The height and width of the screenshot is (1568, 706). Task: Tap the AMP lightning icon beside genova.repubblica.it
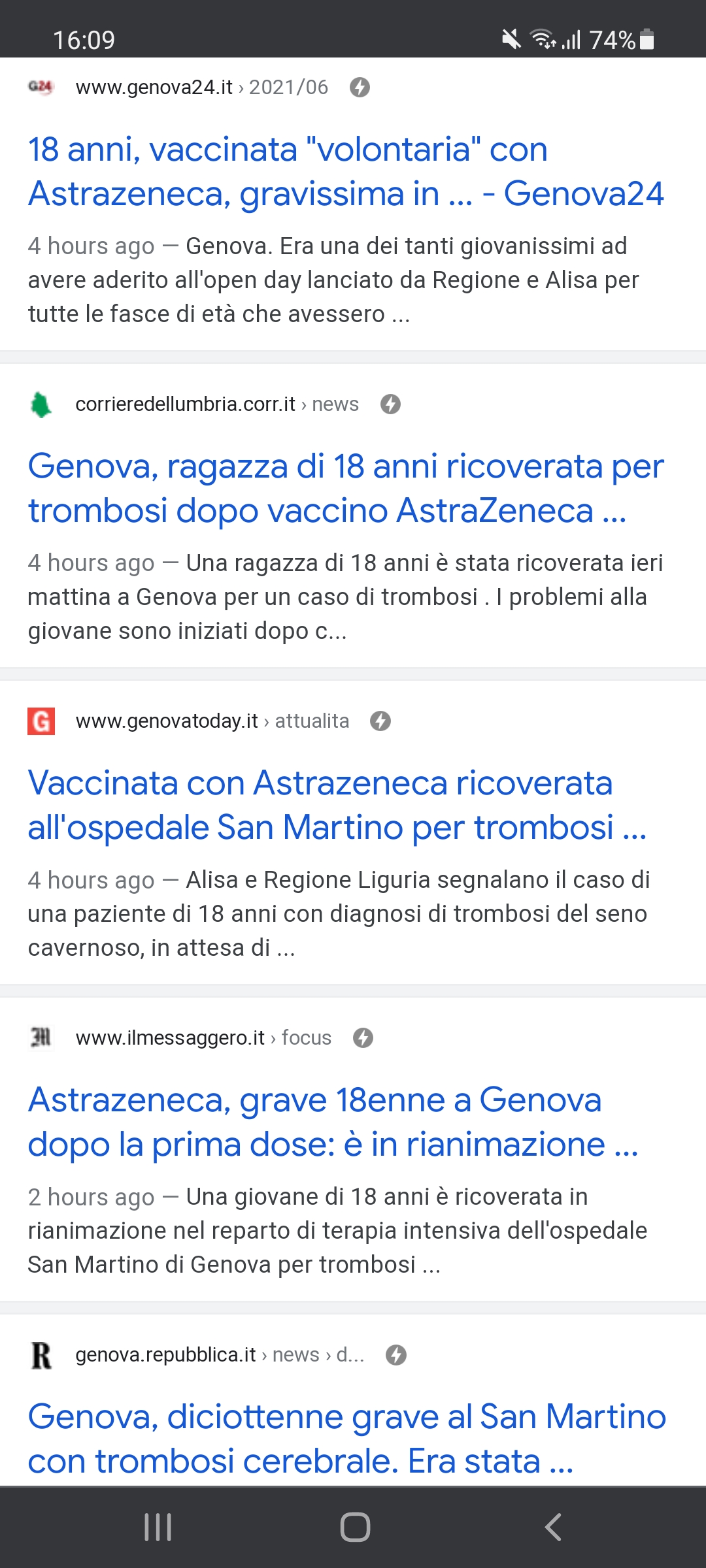pyautogui.click(x=395, y=1355)
